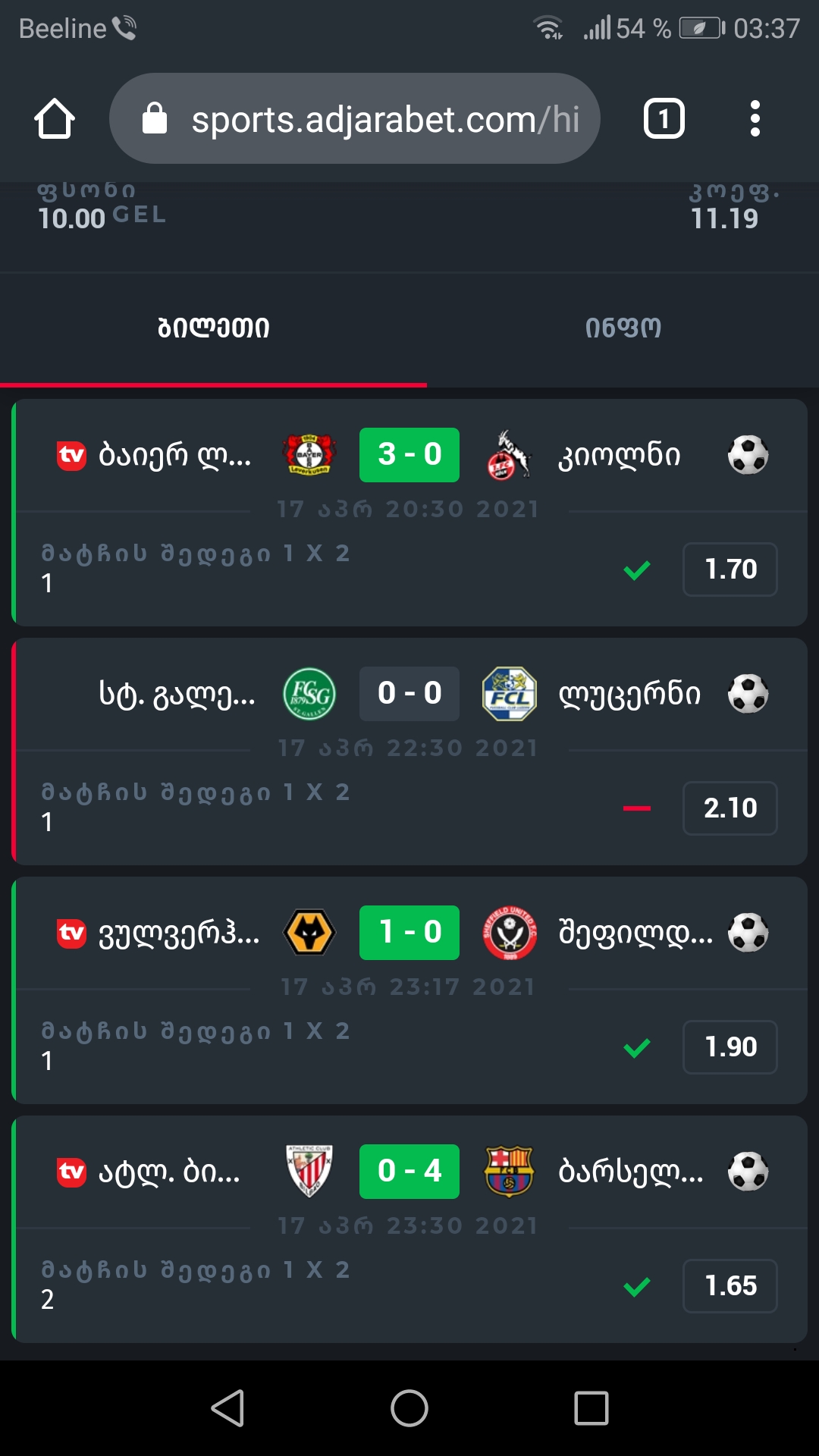
Task: Show recent apps from the navigation bar
Action: click(591, 1408)
